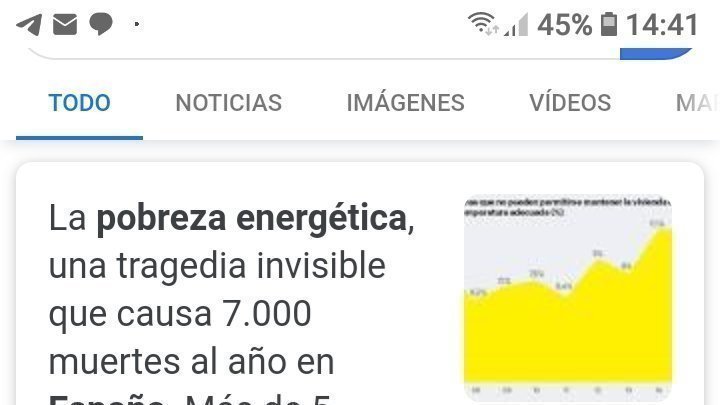Open the pobreza energética article result
The image size is (720, 405).
click(230, 290)
